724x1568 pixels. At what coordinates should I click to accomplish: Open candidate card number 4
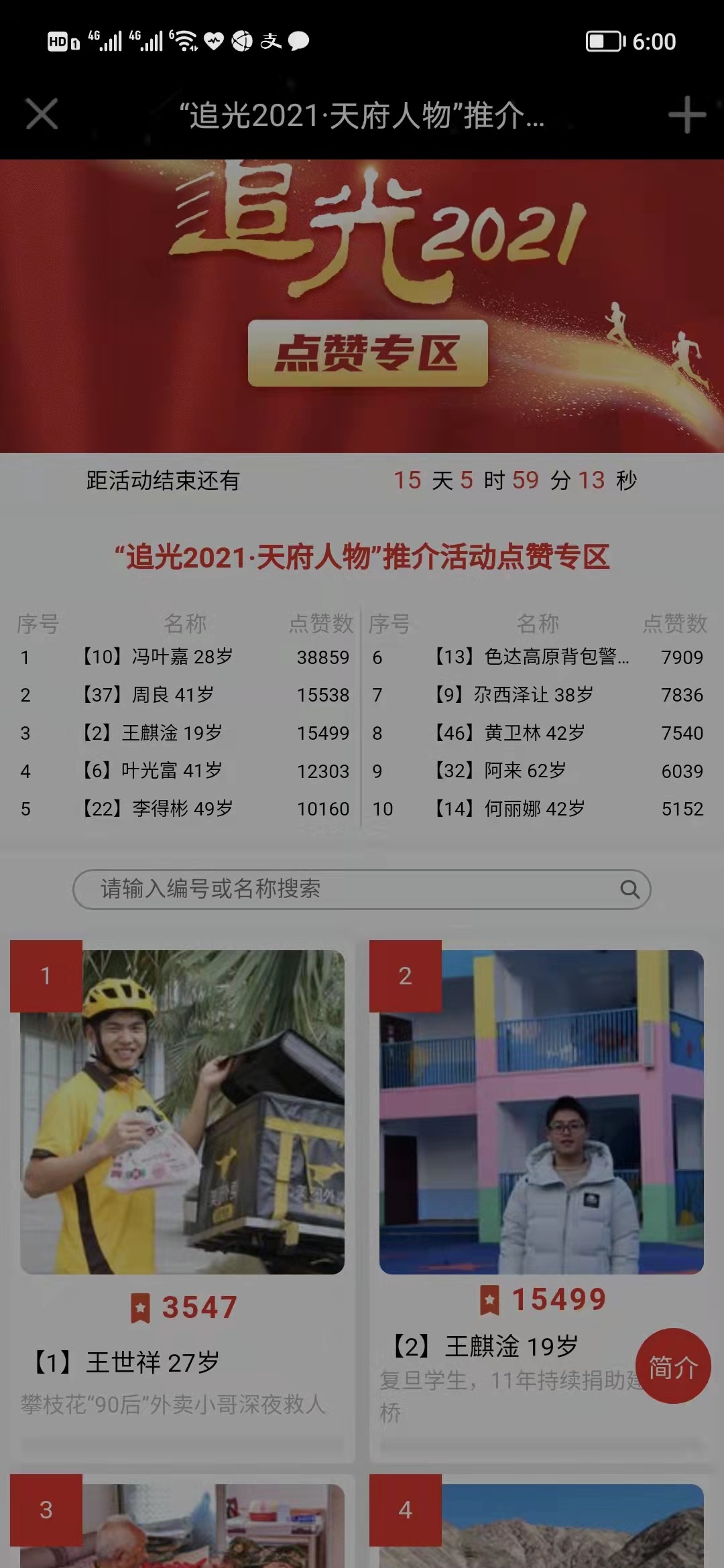(541, 1524)
